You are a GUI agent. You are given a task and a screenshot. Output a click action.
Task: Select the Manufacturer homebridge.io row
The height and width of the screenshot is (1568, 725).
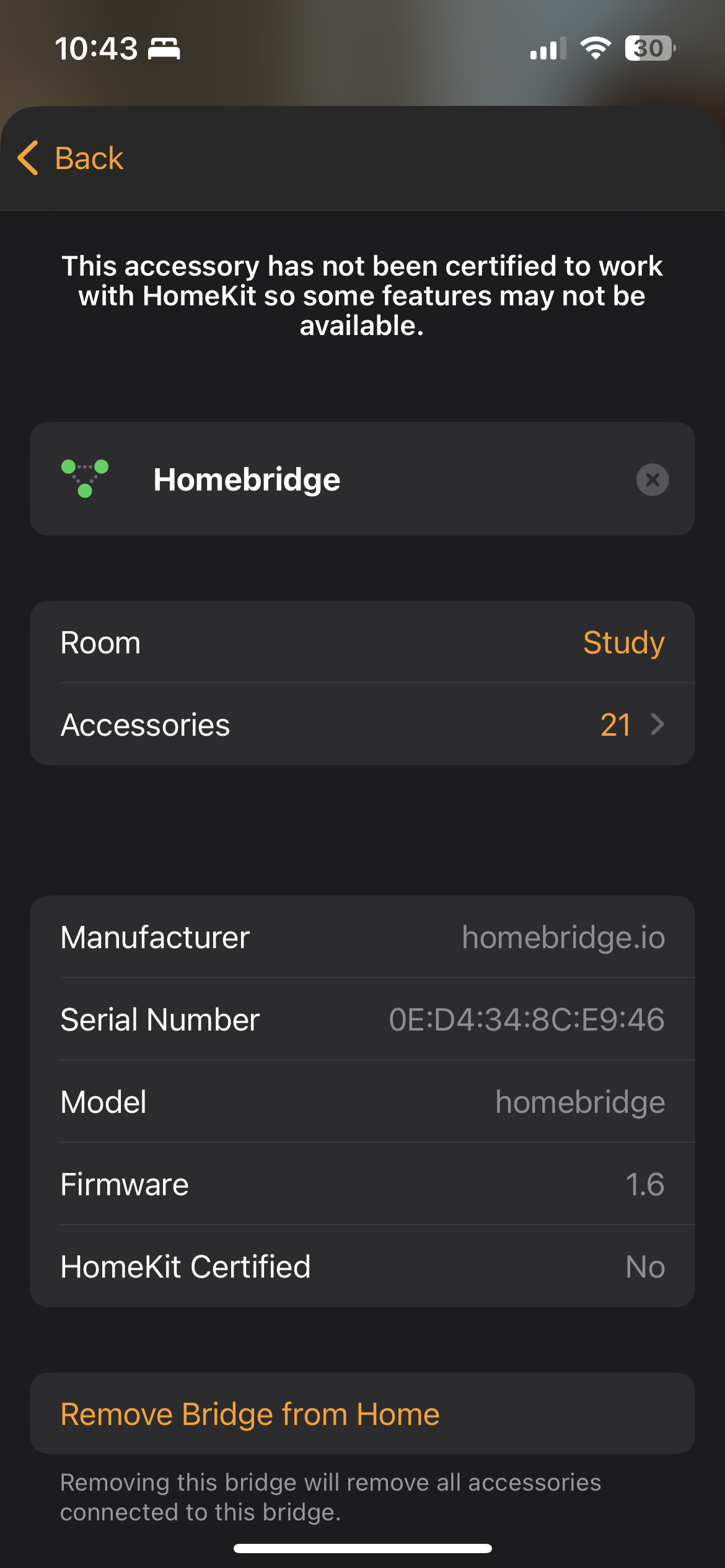click(362, 937)
